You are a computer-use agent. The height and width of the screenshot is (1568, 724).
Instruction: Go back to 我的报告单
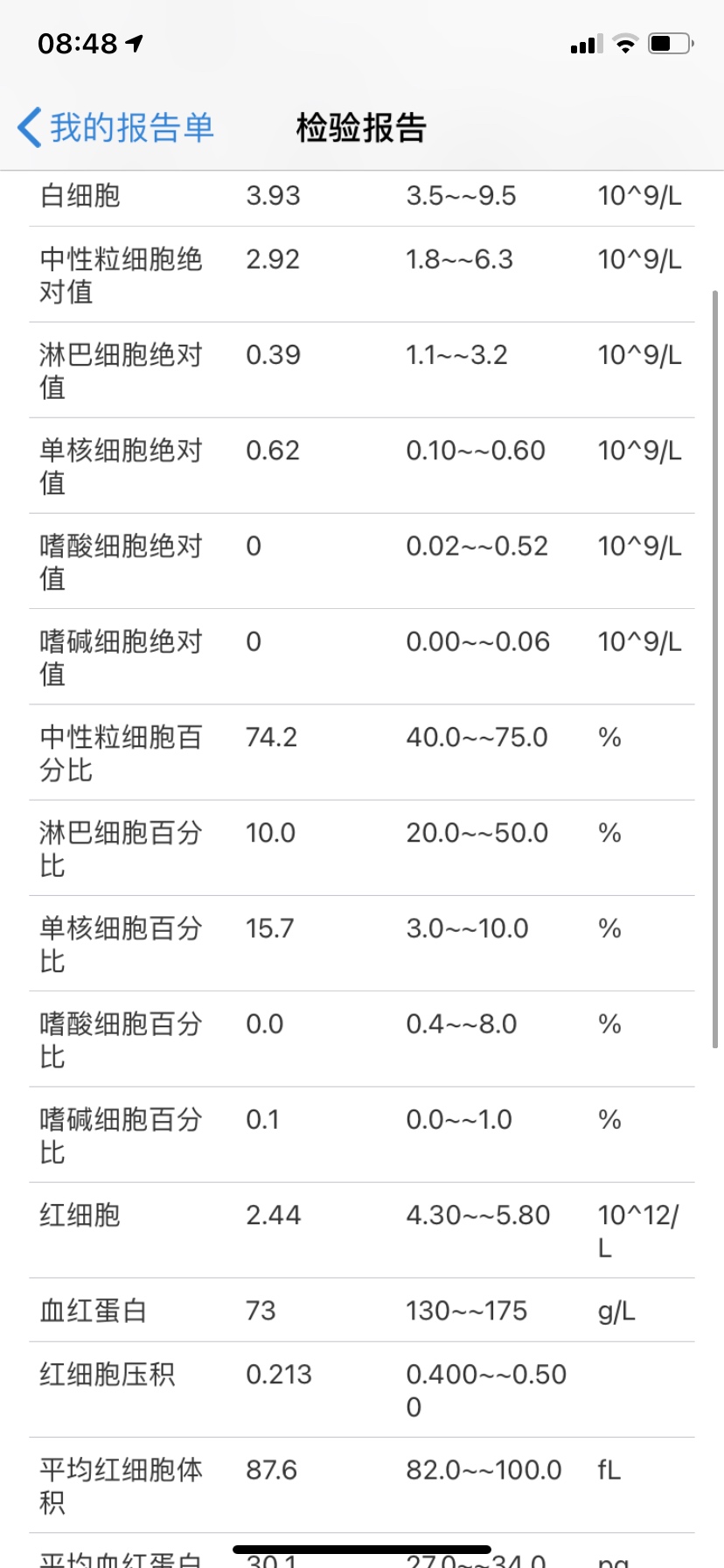pyautogui.click(x=115, y=128)
